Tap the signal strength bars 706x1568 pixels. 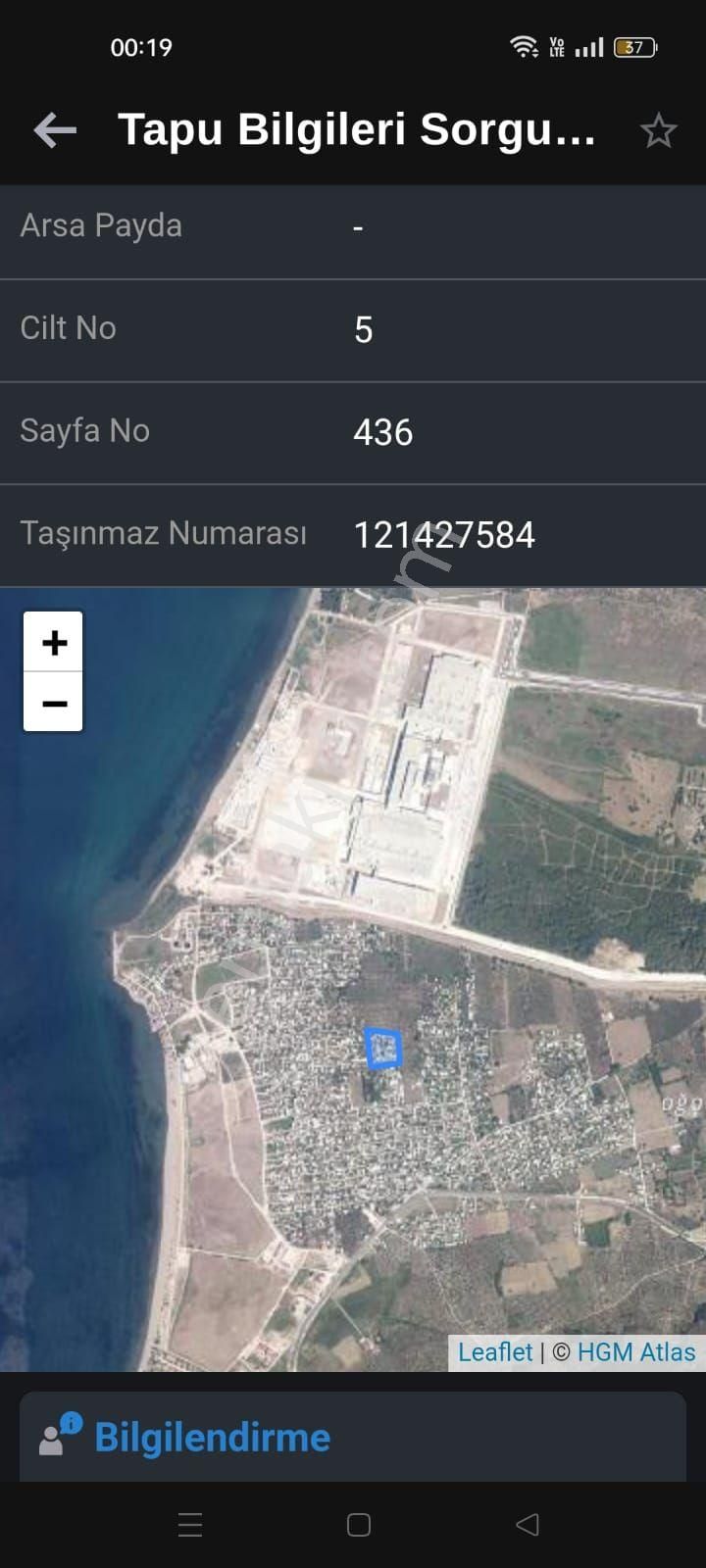(x=587, y=46)
